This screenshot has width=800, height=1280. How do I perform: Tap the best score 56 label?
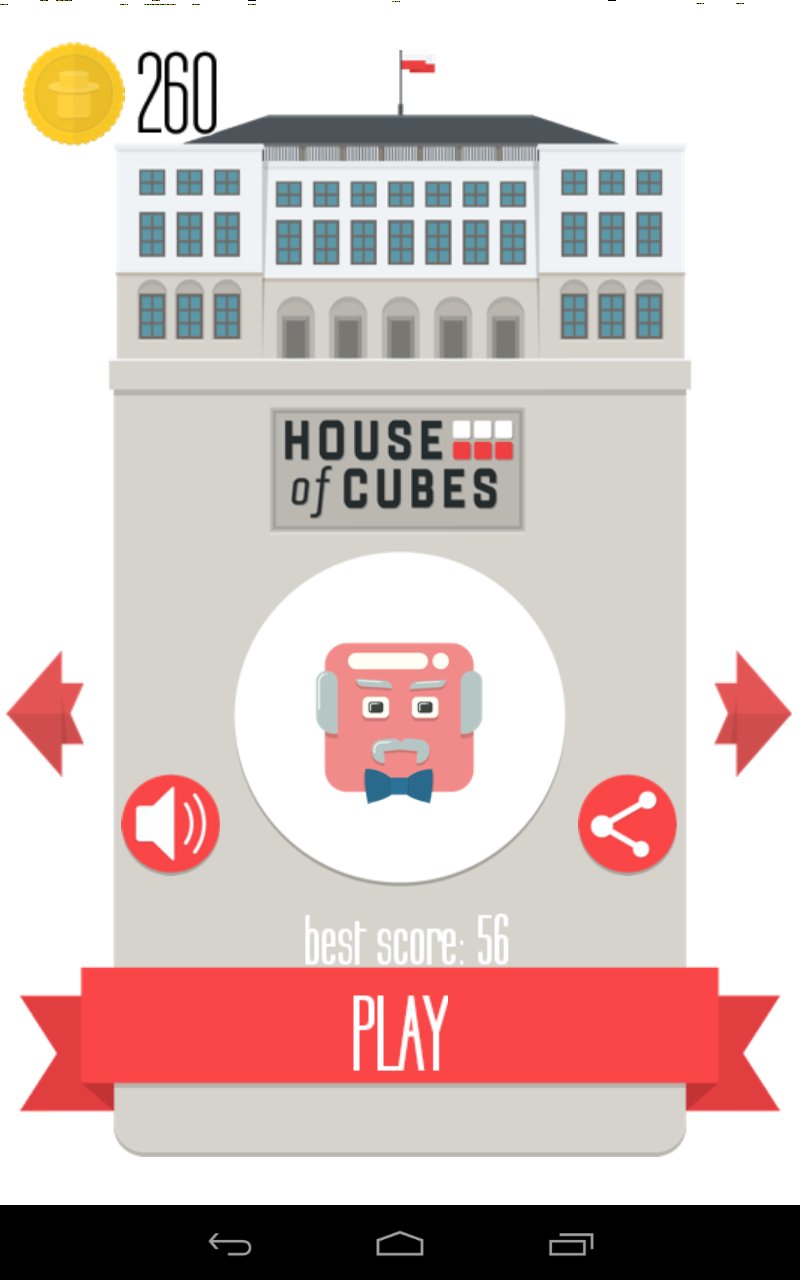click(x=405, y=937)
